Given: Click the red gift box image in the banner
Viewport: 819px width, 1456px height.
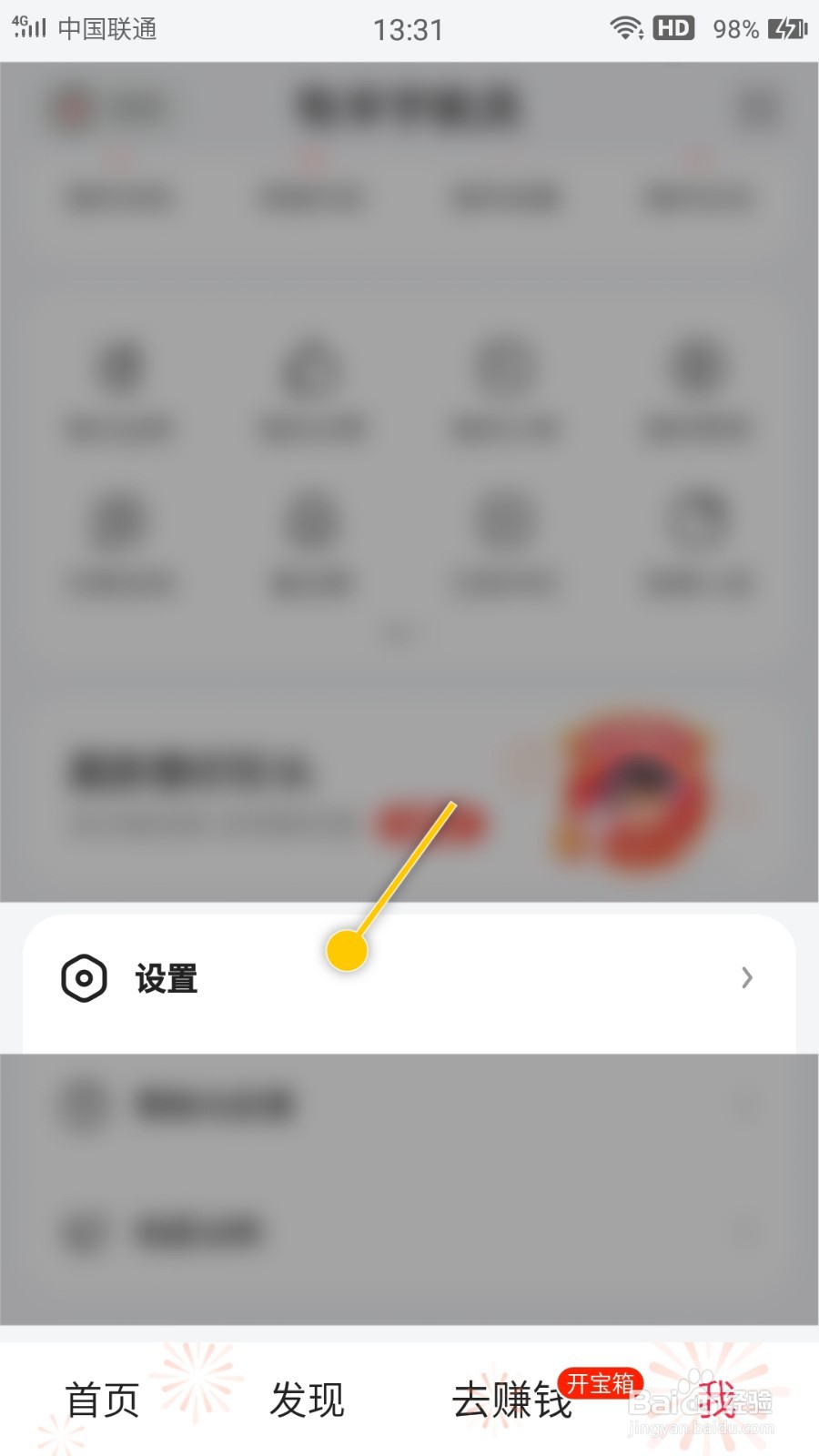Looking at the screenshot, I should pos(628,794).
